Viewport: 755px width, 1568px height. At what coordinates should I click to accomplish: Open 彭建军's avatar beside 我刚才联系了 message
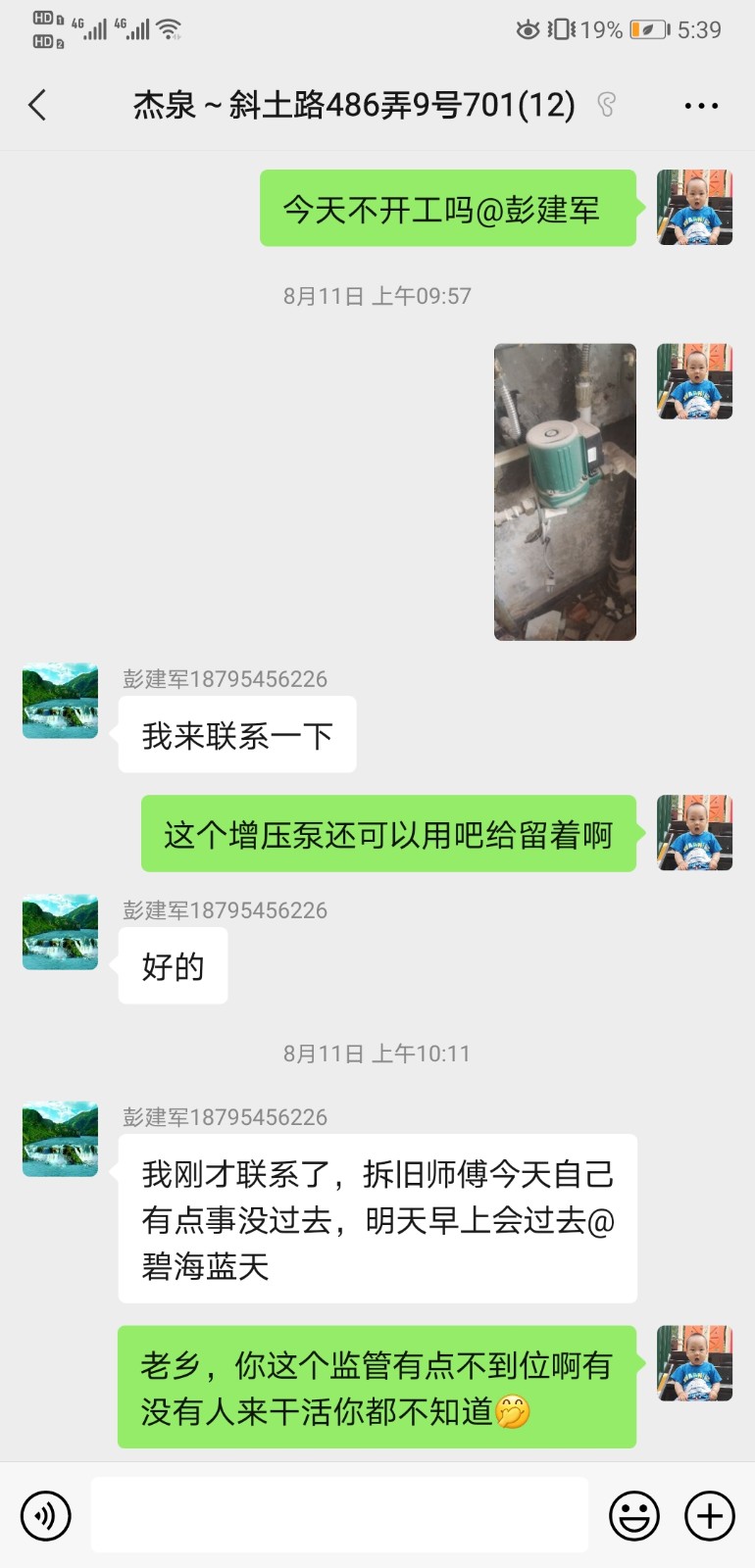click(x=61, y=1139)
